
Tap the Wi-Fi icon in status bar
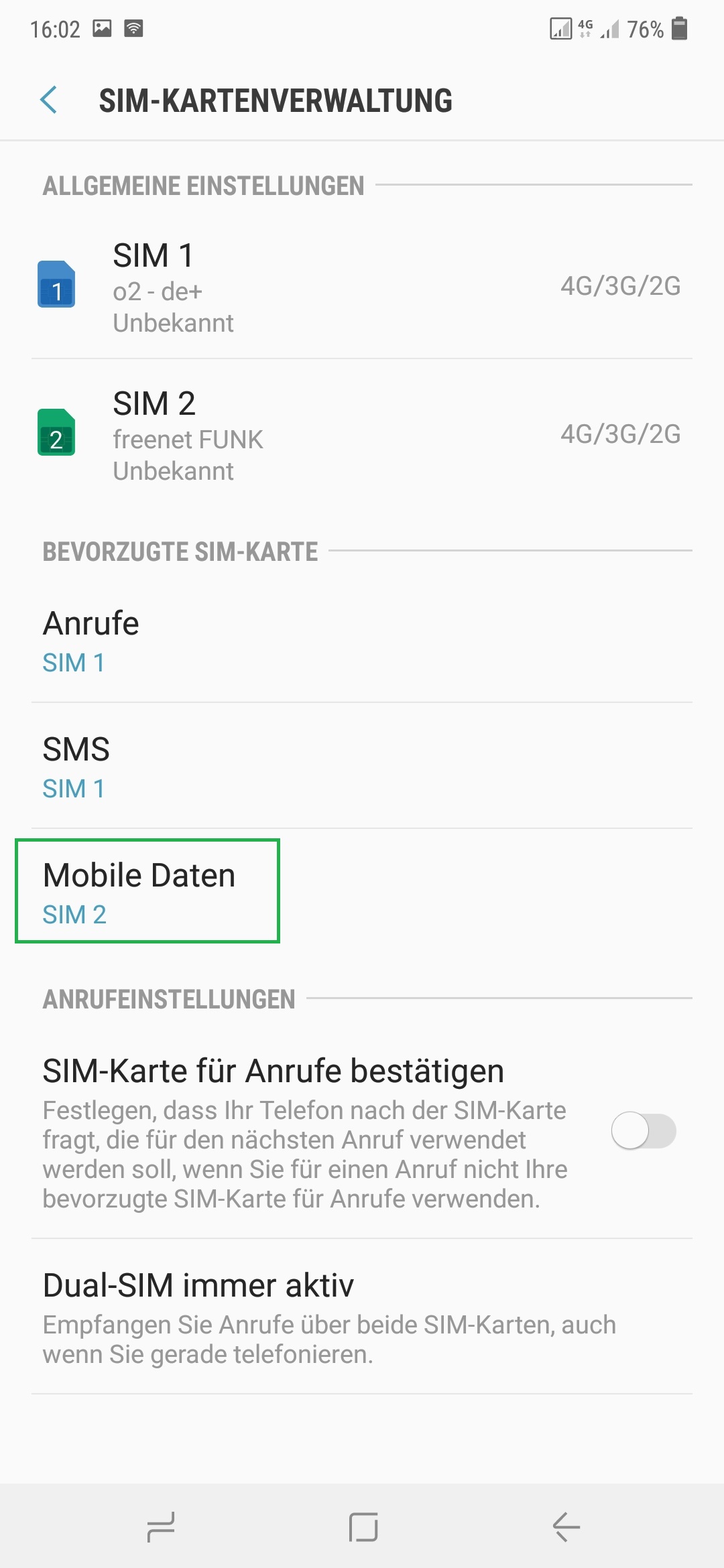pos(133,29)
